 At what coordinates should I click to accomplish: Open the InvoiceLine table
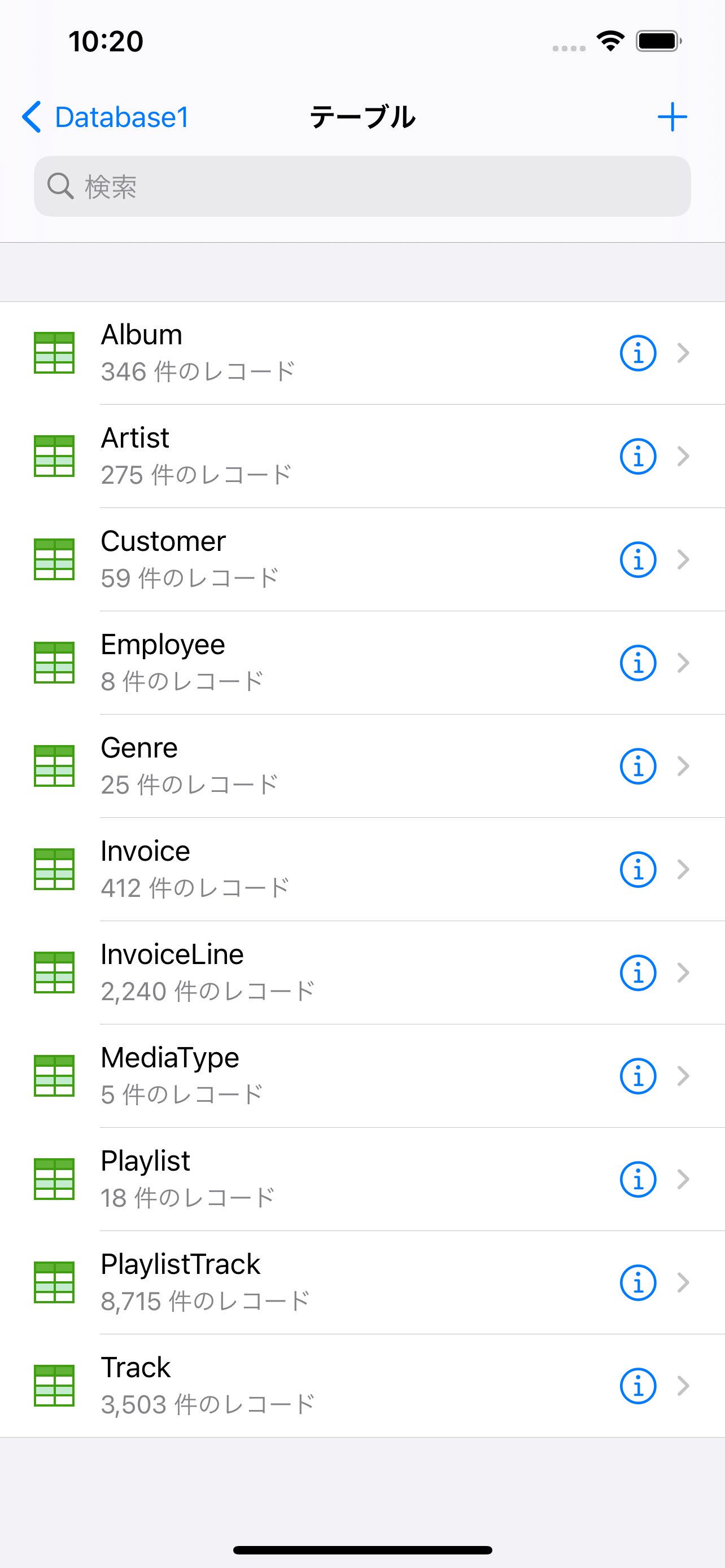tap(362, 973)
